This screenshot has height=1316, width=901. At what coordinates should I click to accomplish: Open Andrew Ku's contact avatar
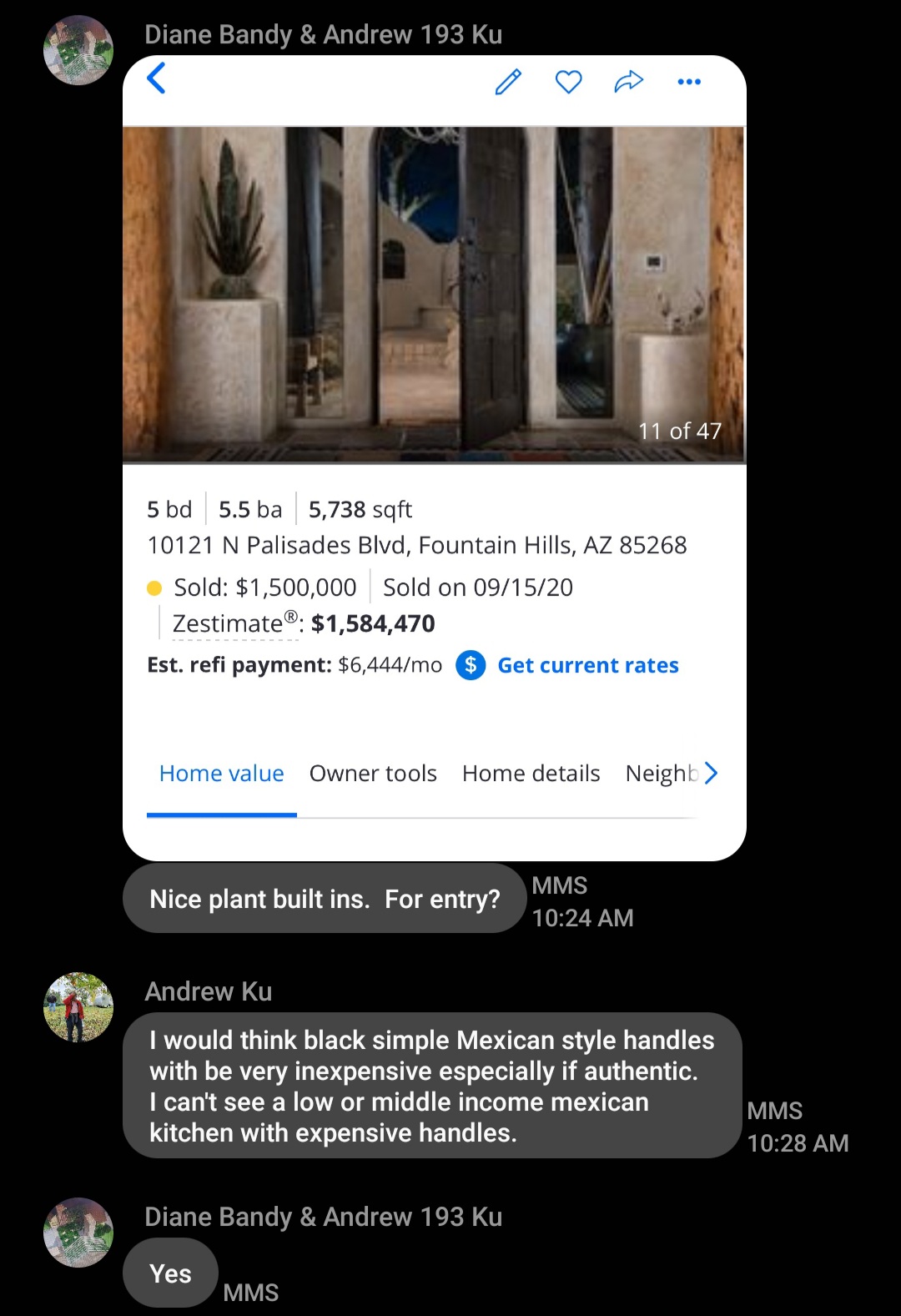pyautogui.click(x=78, y=1007)
